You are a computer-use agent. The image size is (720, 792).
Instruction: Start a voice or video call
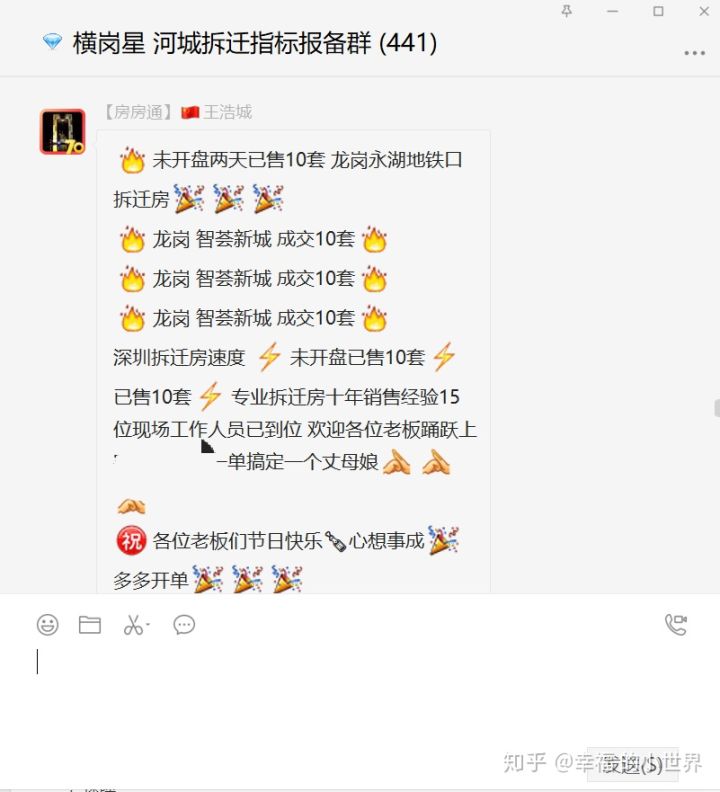pos(676,625)
